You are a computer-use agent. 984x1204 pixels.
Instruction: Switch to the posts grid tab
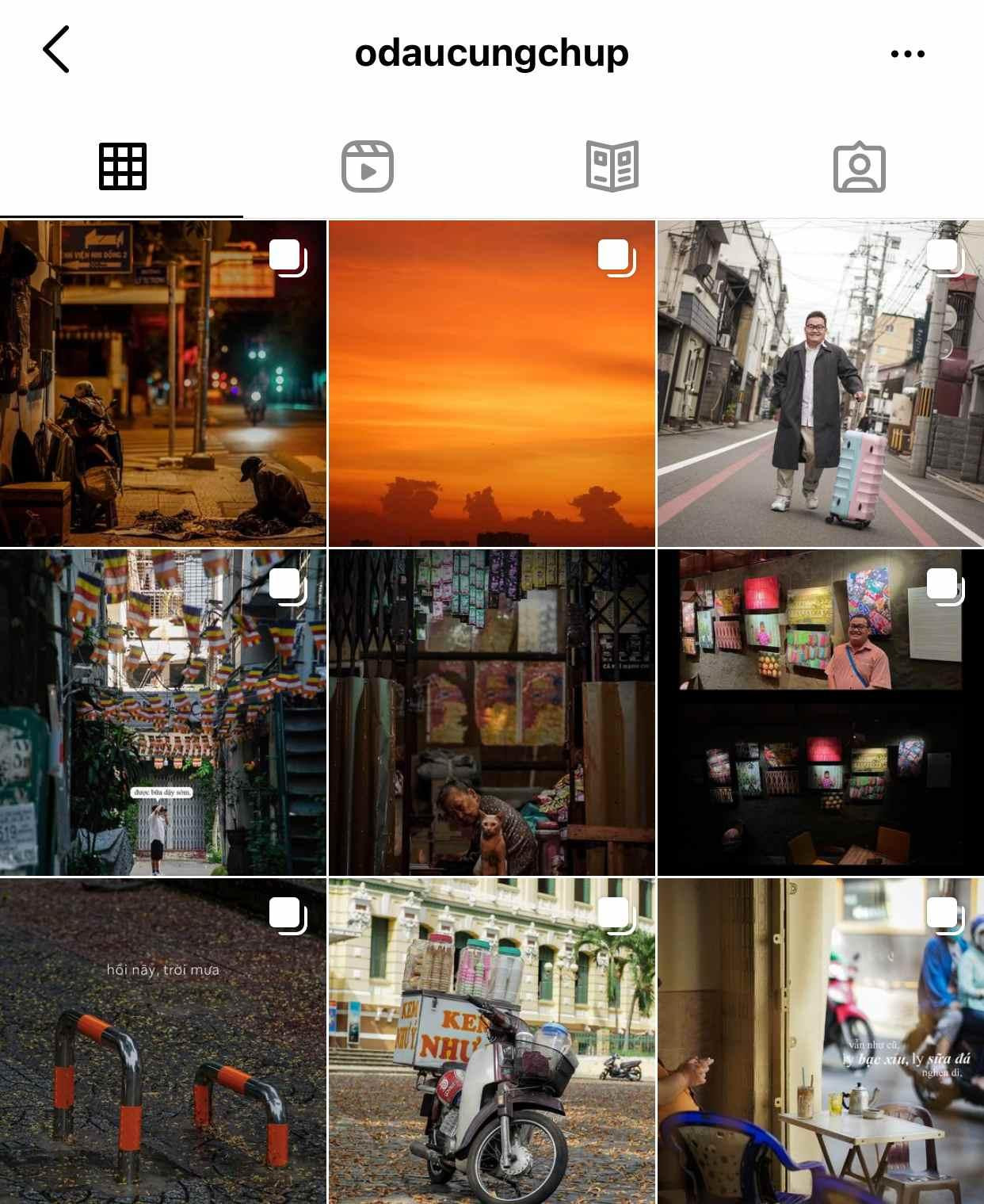point(123,166)
